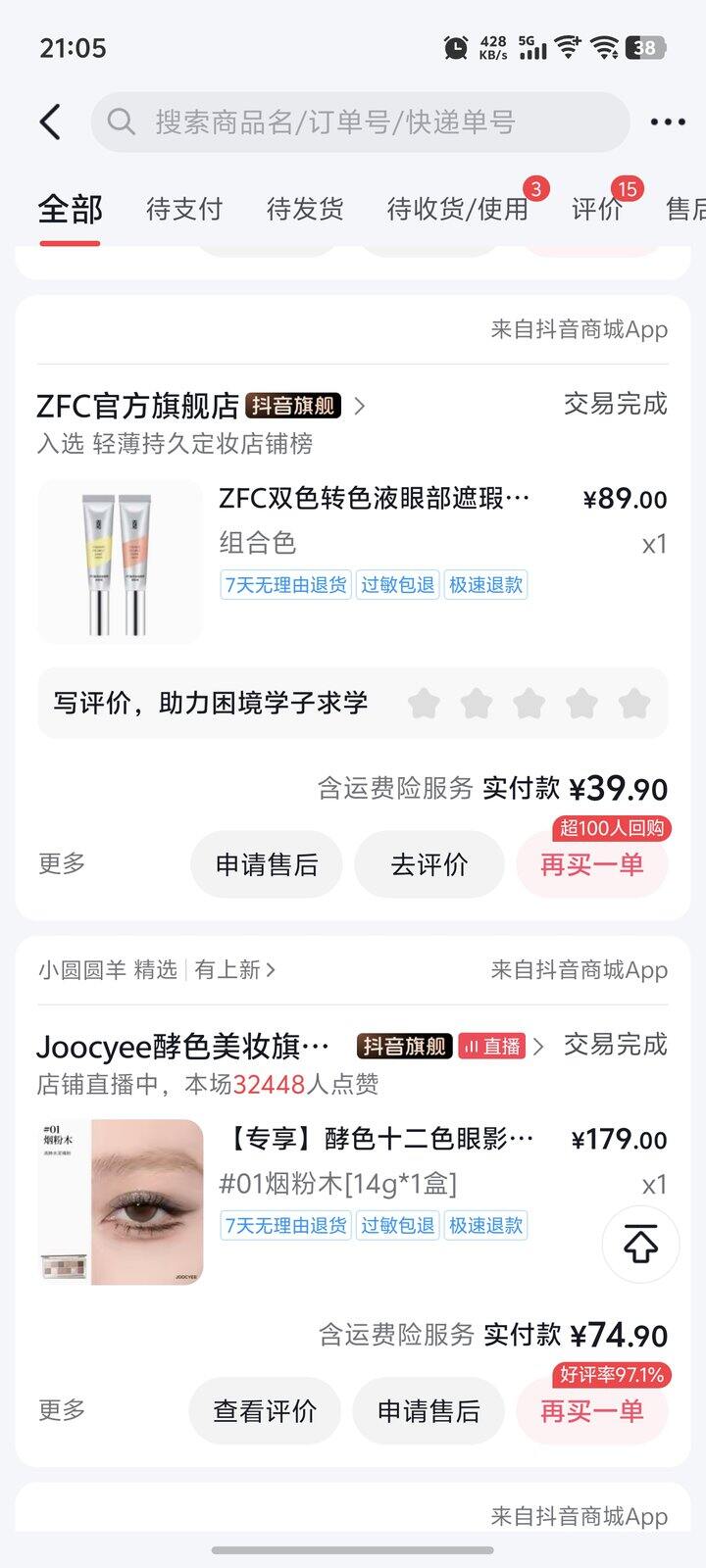The width and height of the screenshot is (706, 1568).
Task: Rate the ZFC order five stars
Action: (x=634, y=704)
